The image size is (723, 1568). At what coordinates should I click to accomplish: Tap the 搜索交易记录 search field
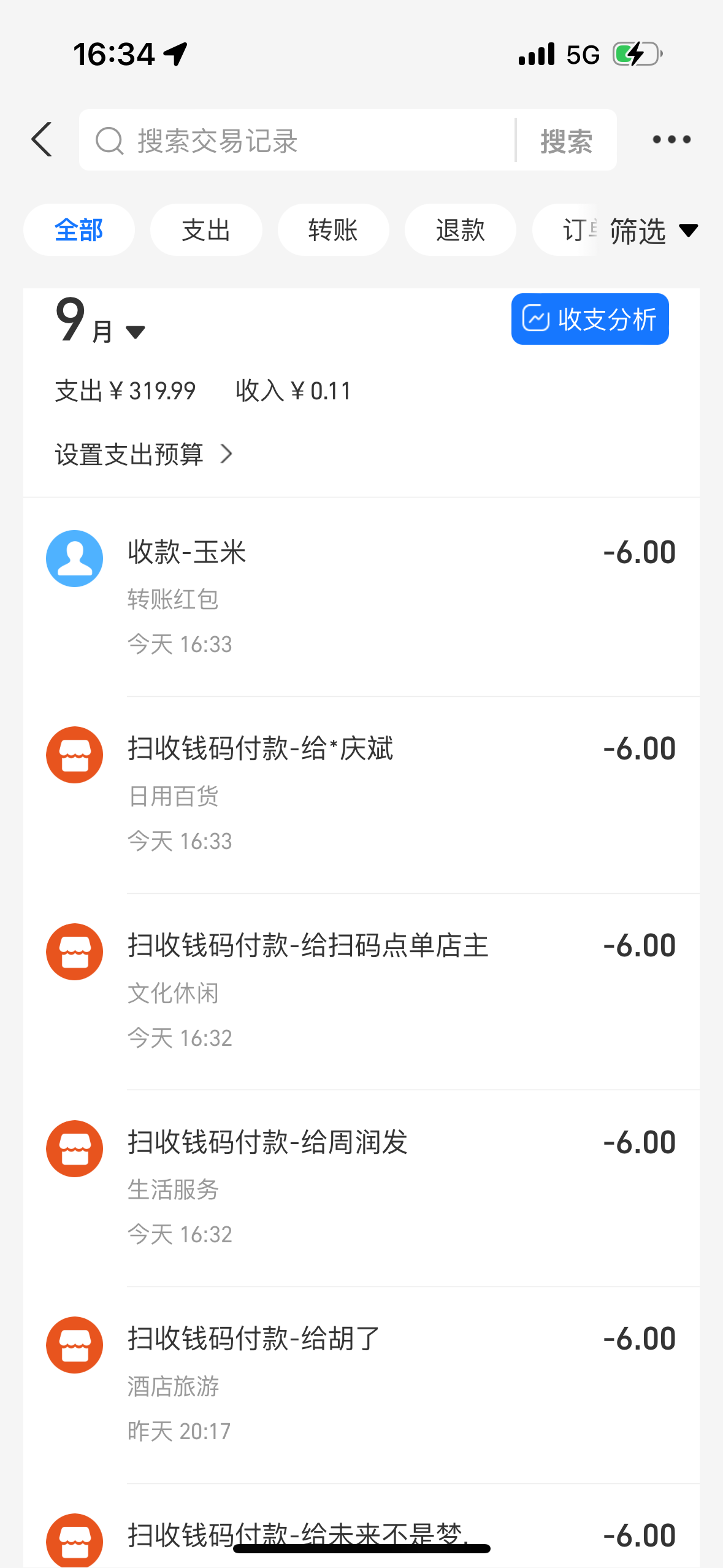click(297, 140)
